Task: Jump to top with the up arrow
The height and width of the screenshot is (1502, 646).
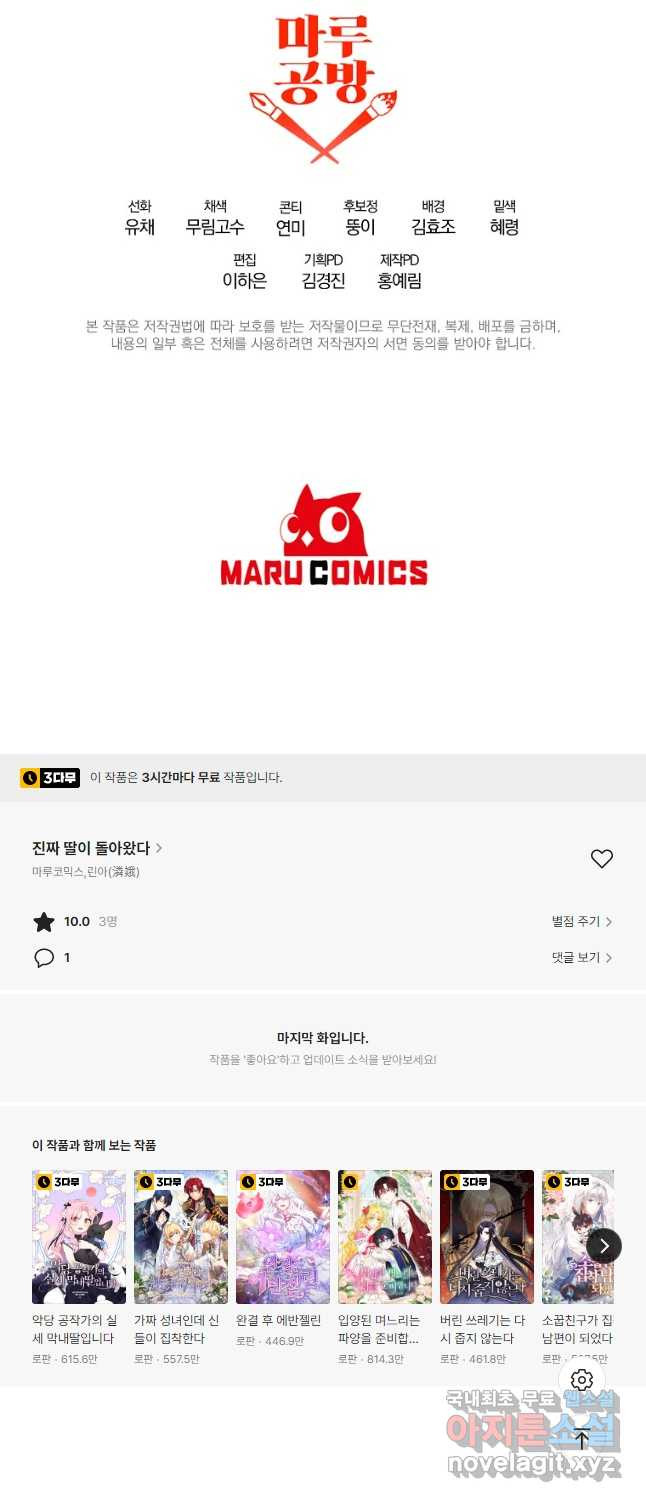Action: [582, 1440]
